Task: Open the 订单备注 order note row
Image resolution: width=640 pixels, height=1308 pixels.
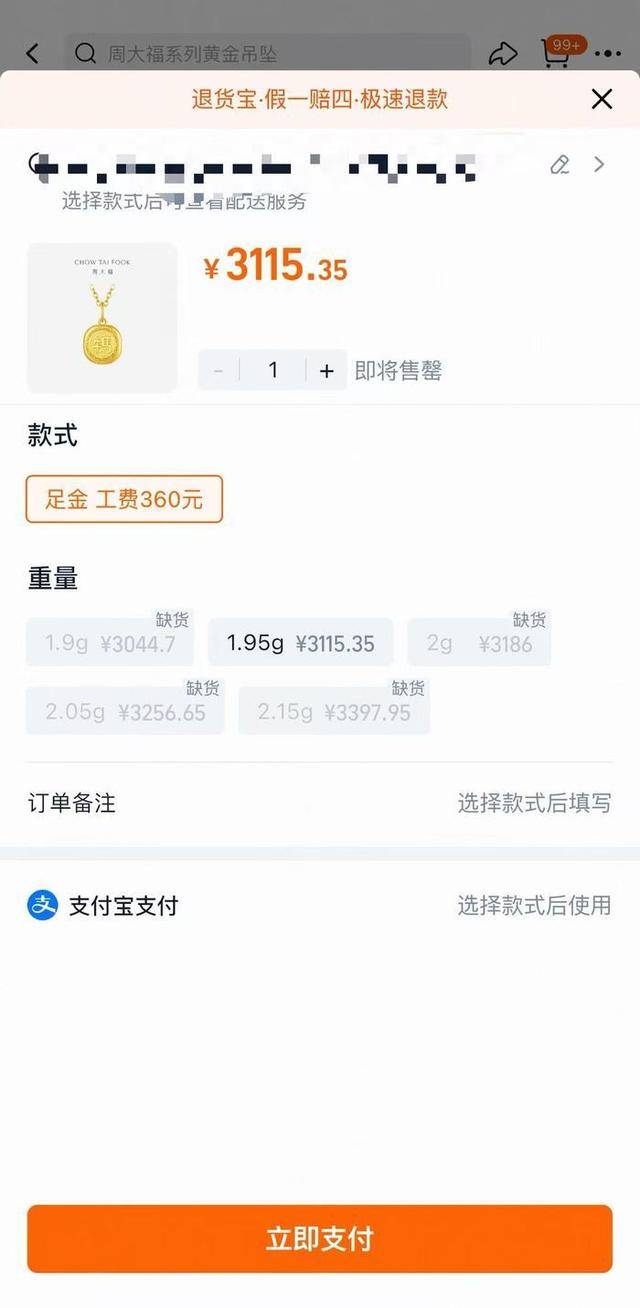Action: point(319,803)
